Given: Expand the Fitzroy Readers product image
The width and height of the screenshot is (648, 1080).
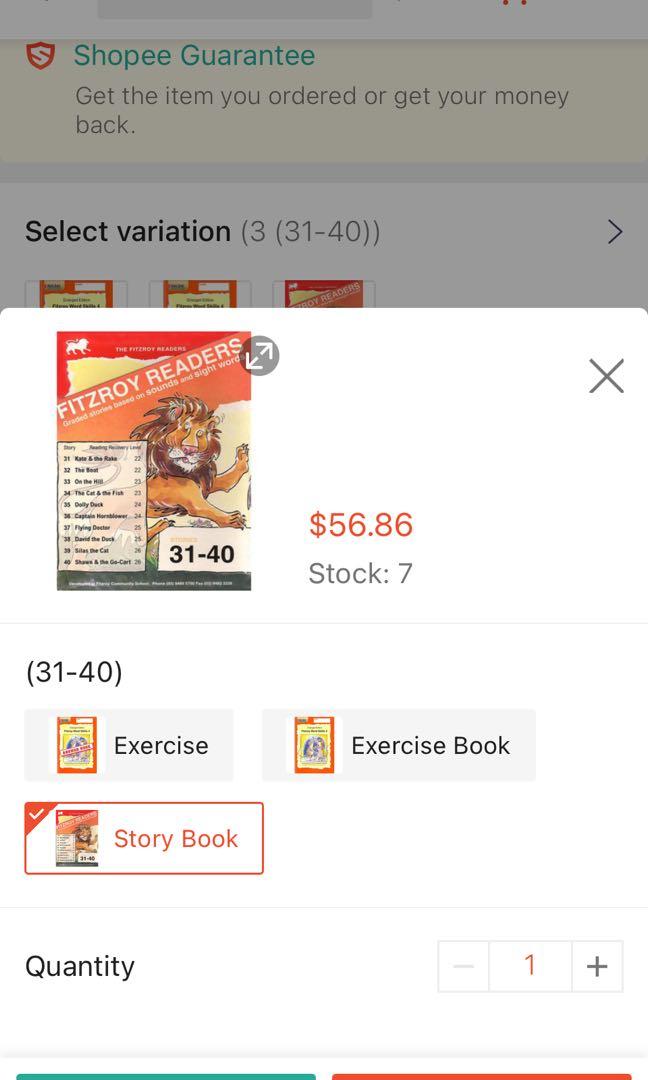Looking at the screenshot, I should pos(260,355).
